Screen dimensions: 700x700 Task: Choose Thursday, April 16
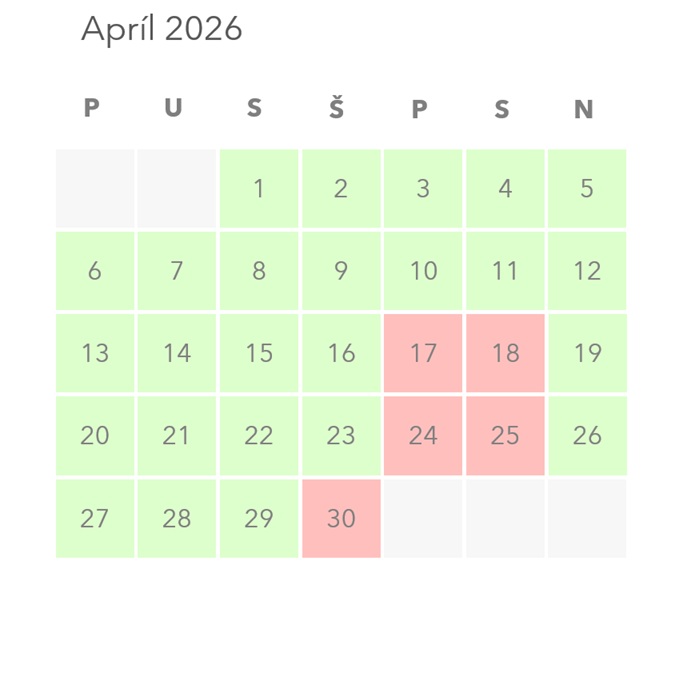(341, 353)
